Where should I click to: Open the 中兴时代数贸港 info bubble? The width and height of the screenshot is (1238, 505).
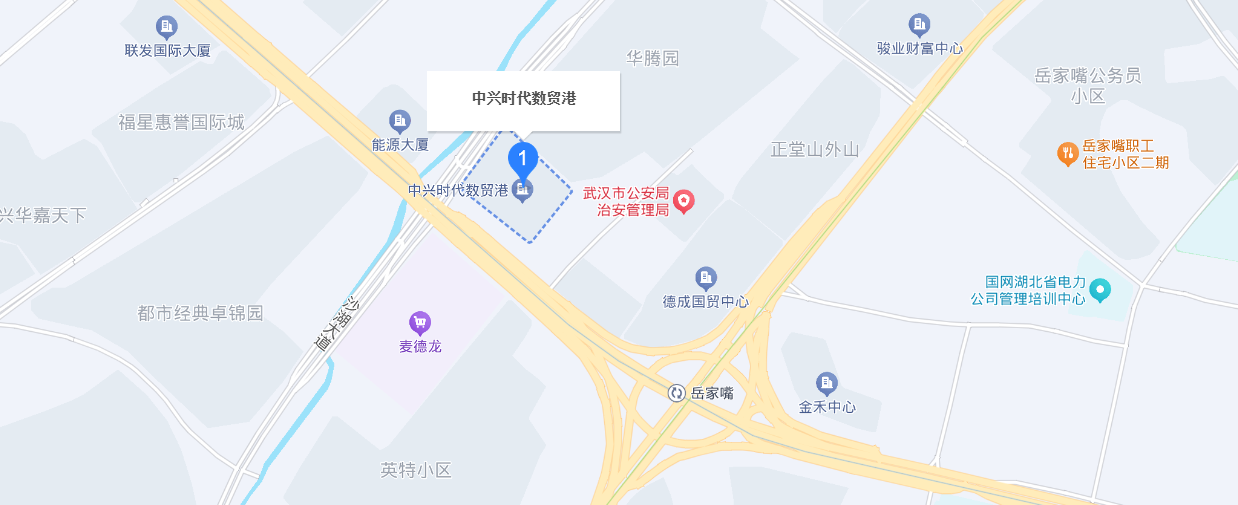pos(523,100)
